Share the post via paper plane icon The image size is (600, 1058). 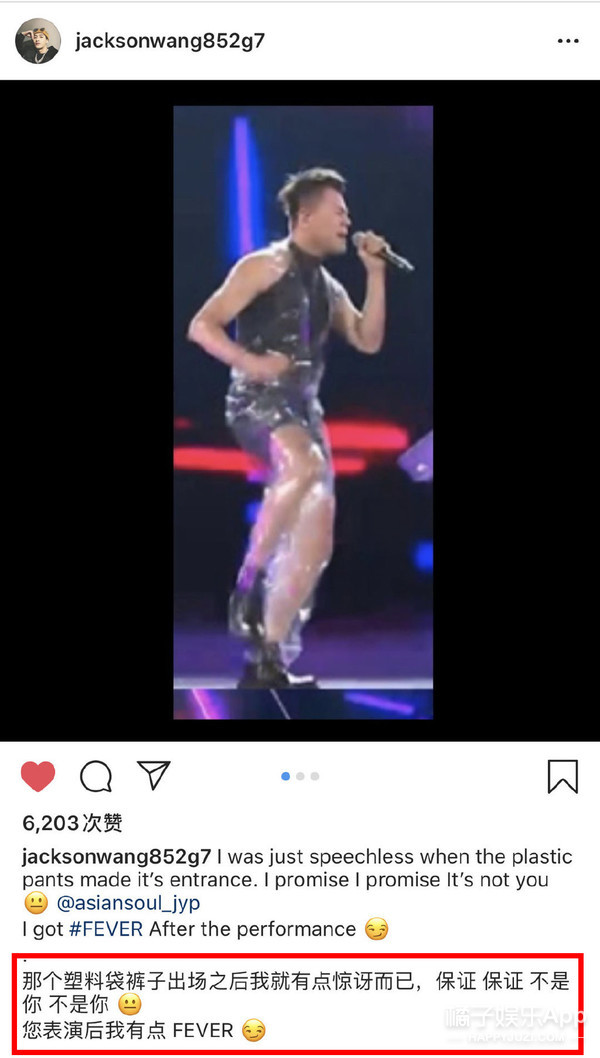pos(153,775)
